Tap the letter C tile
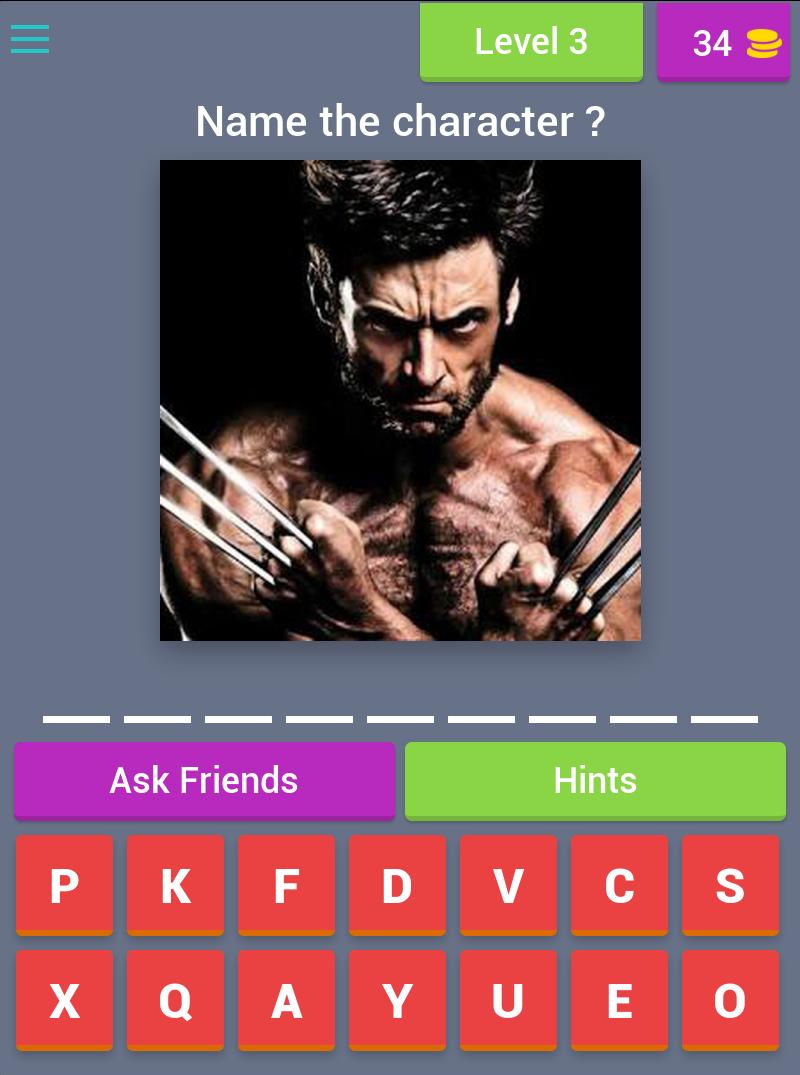The image size is (800, 1075). click(x=619, y=885)
